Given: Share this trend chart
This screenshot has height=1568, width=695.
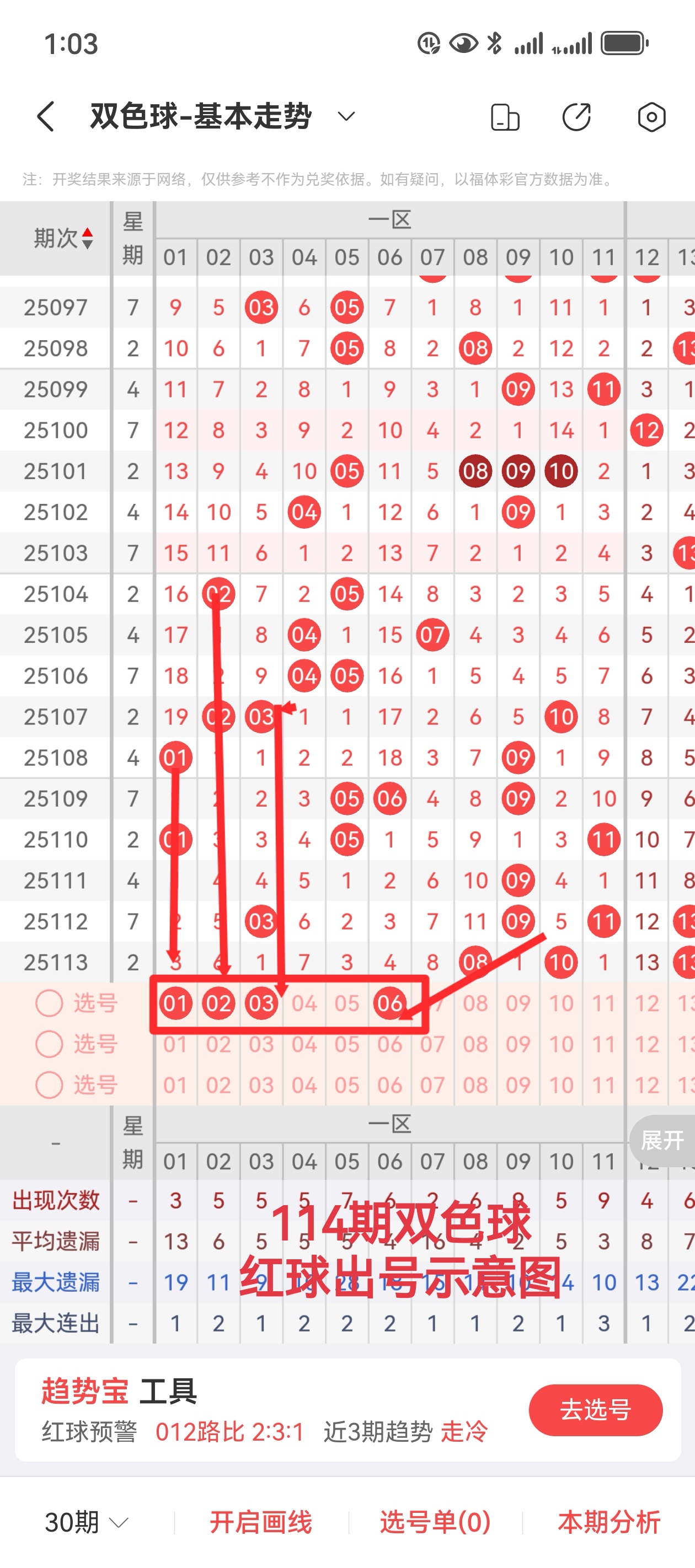Looking at the screenshot, I should tap(576, 117).
